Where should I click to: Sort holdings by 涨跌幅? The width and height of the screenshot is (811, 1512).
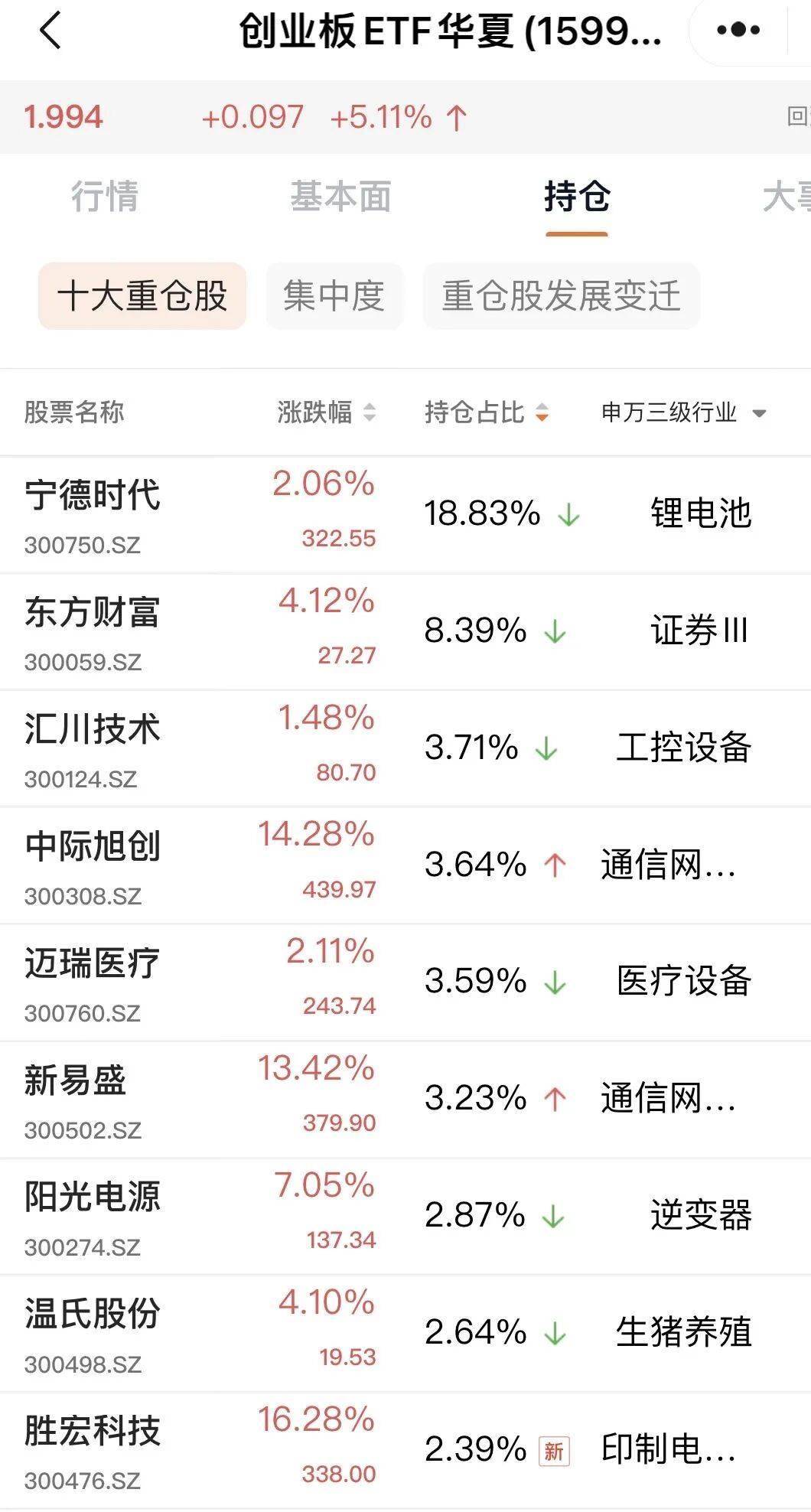pos(327,412)
